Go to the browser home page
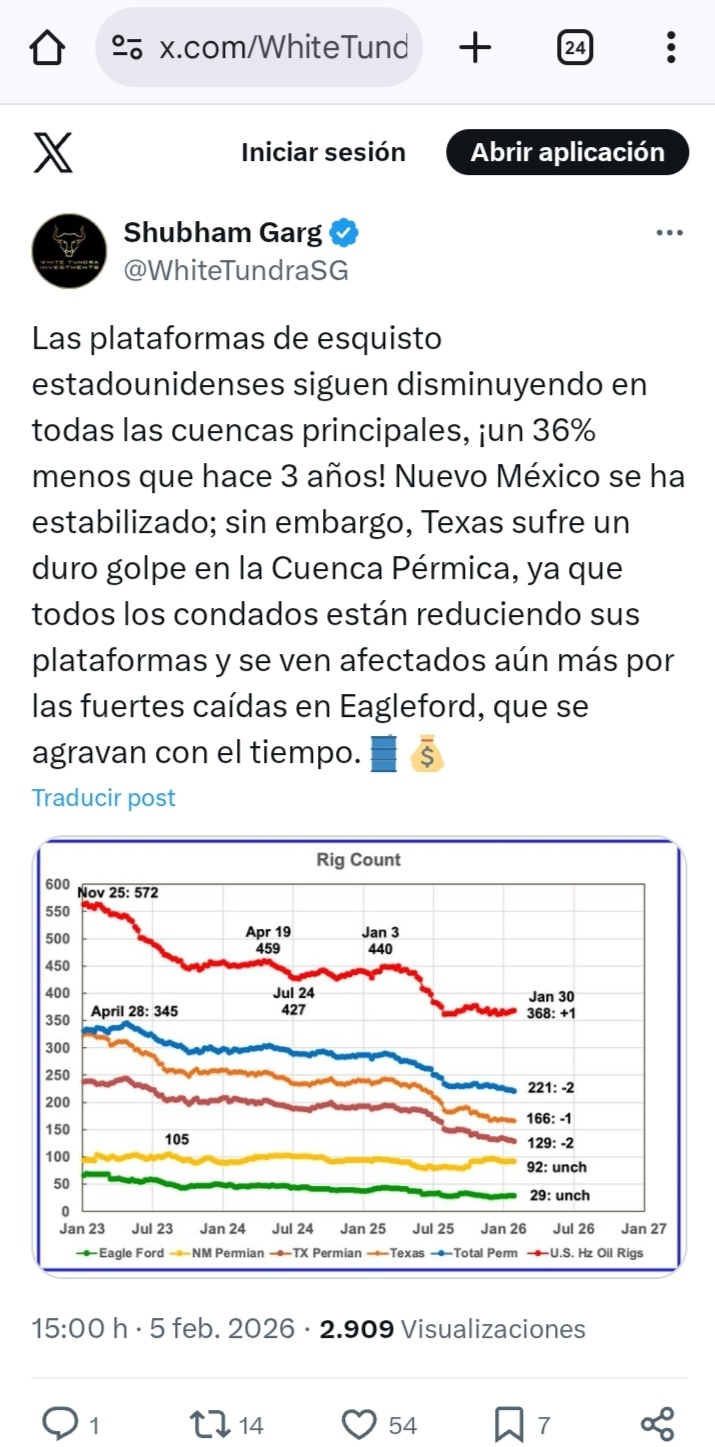Screen dimensions: 715x1447 point(48,48)
